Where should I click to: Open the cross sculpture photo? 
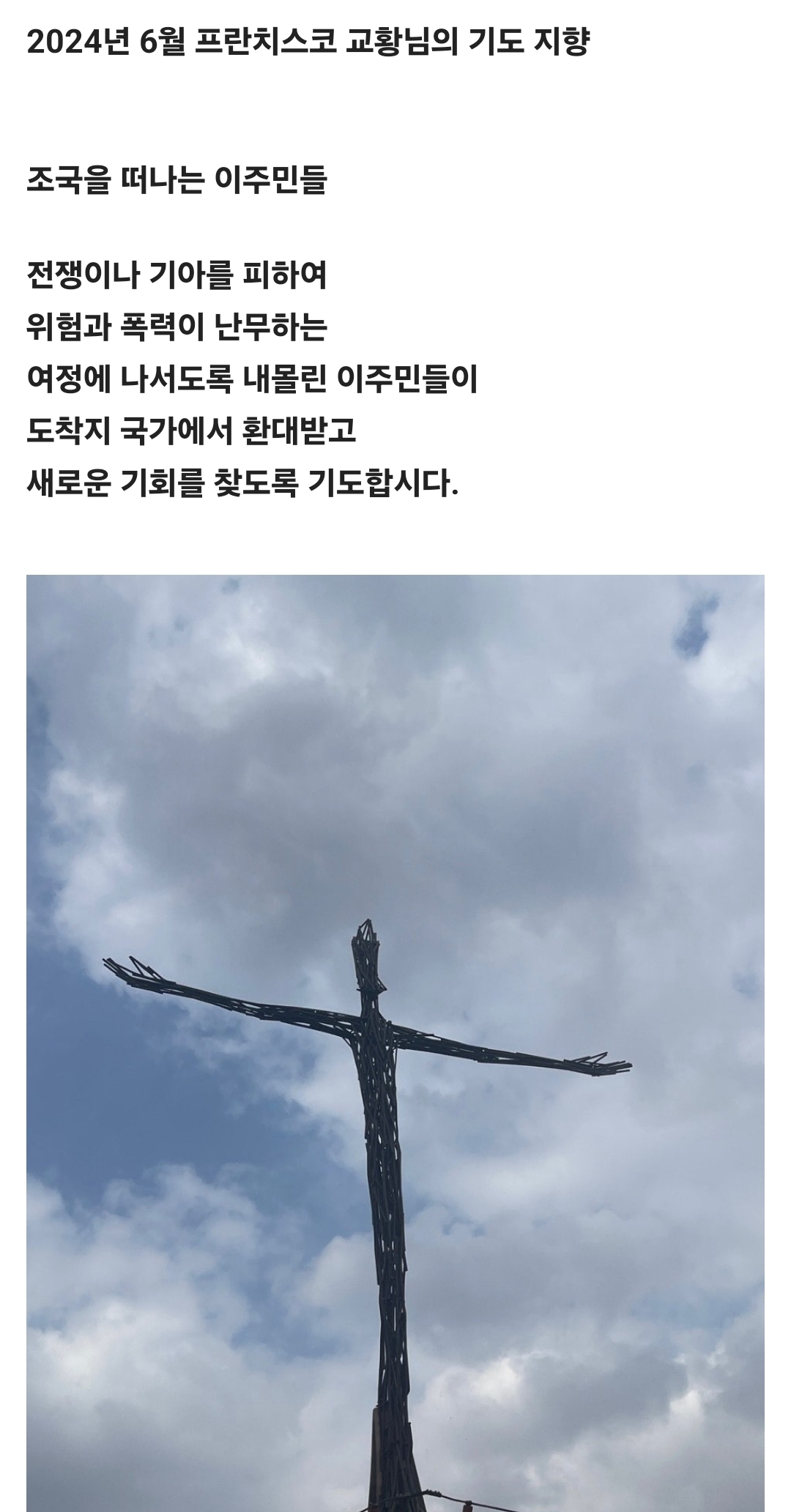395,1040
